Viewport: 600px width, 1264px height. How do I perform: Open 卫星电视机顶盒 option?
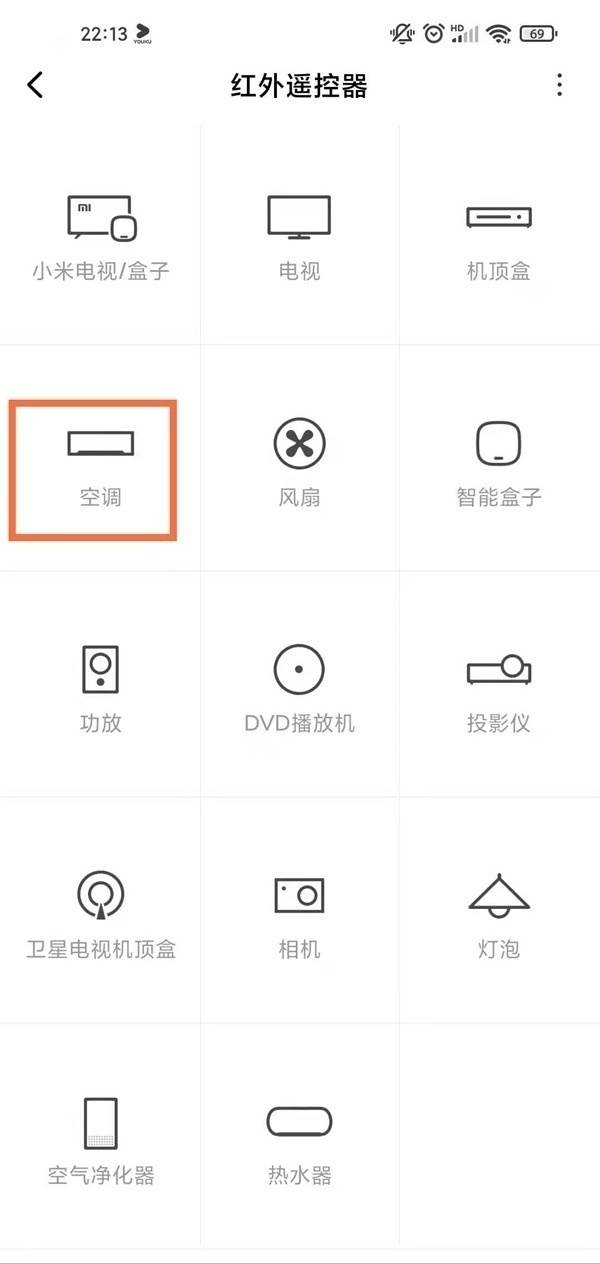click(100, 911)
